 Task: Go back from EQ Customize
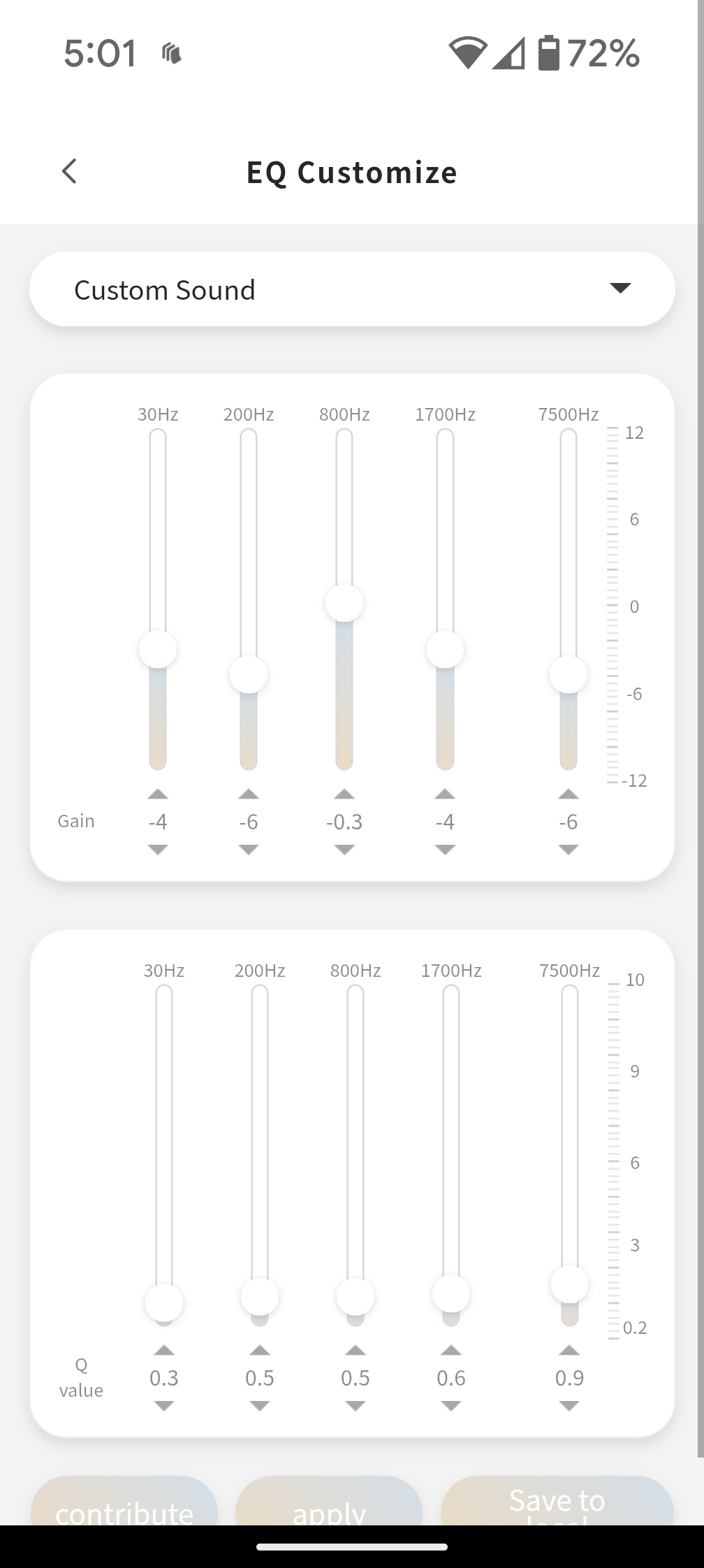pos(69,171)
